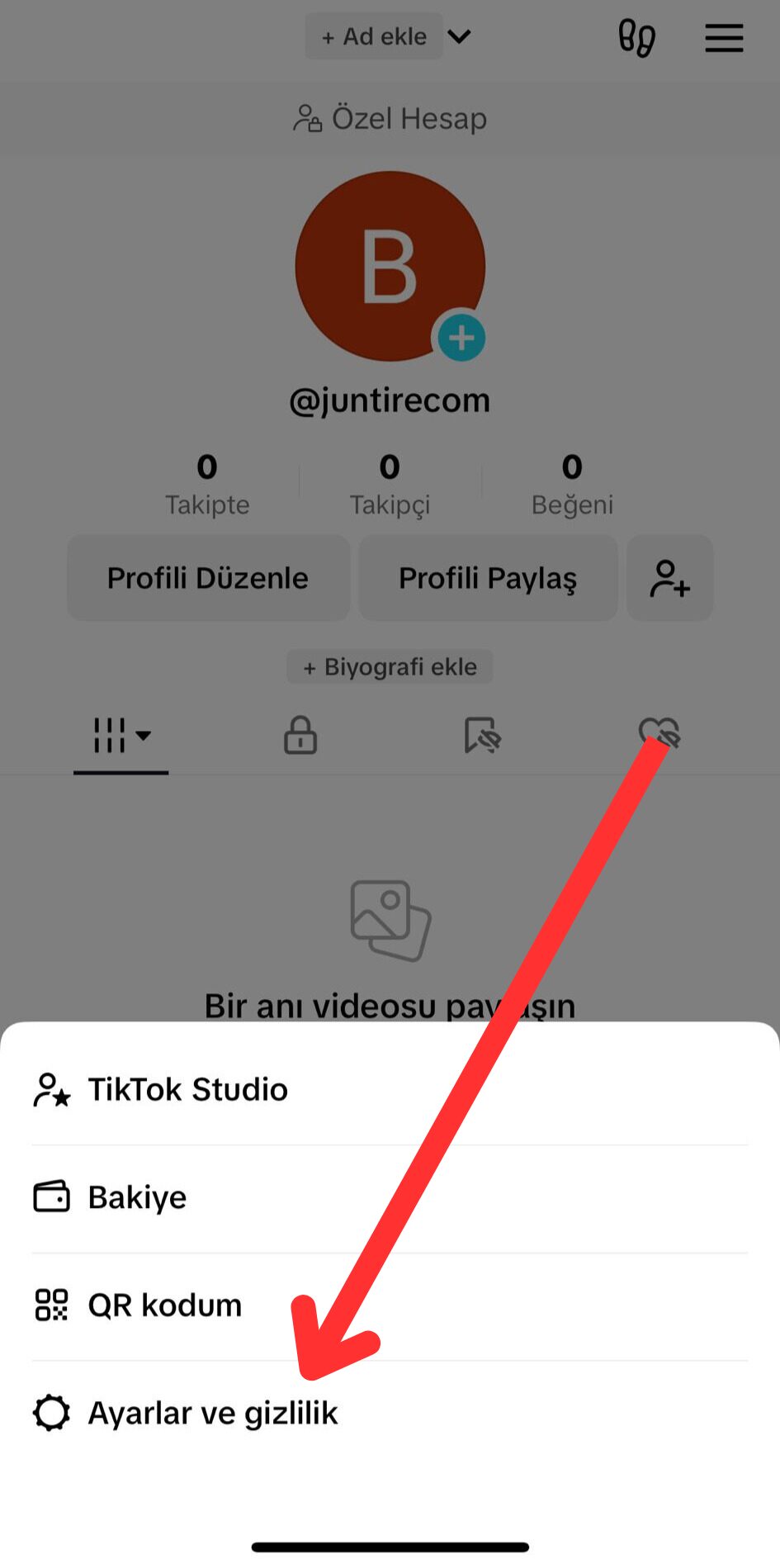View the Takipçi followers count
The image size is (780, 1568).
click(390, 484)
